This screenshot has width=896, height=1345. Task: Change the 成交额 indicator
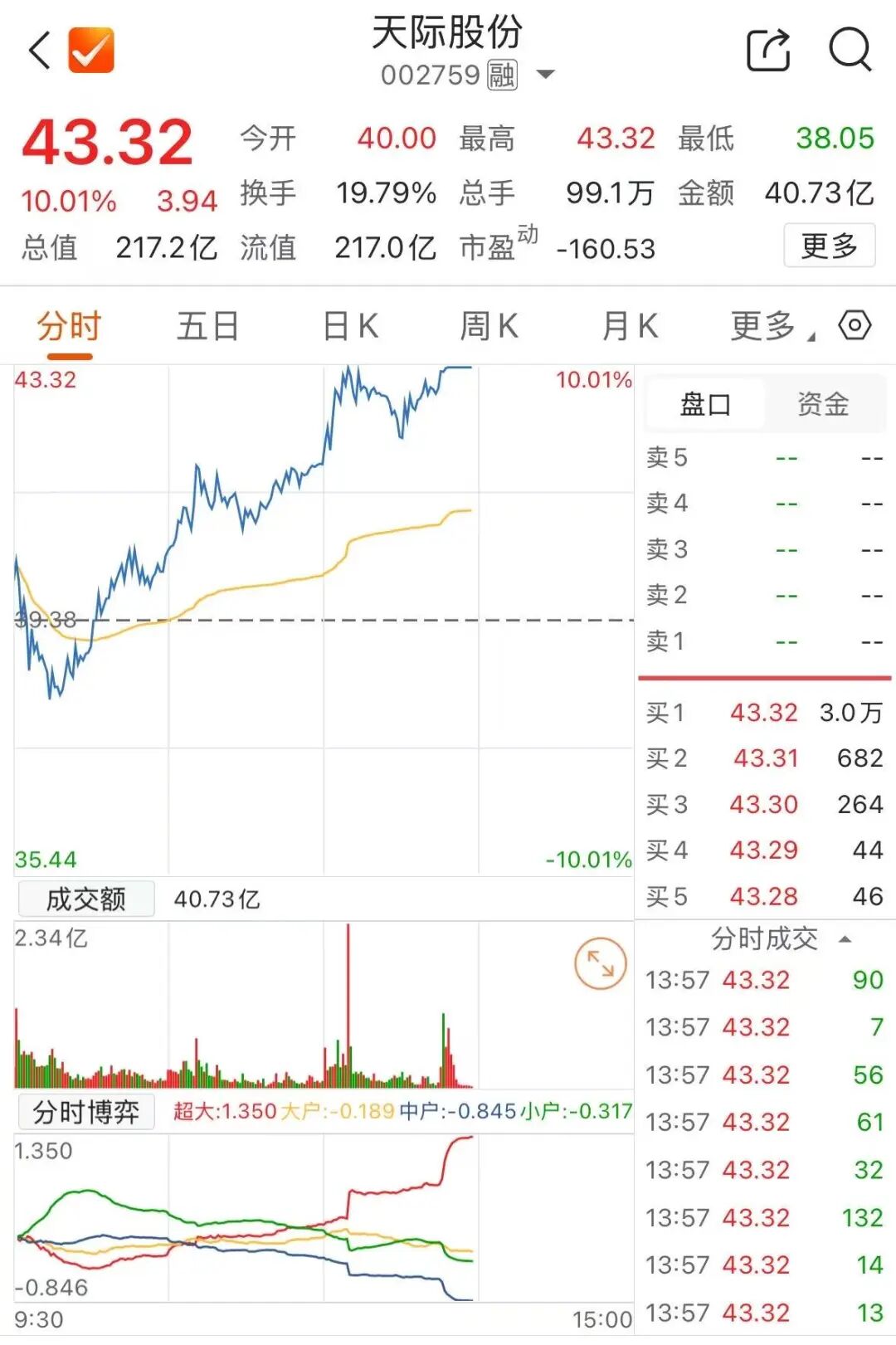pyautogui.click(x=86, y=899)
